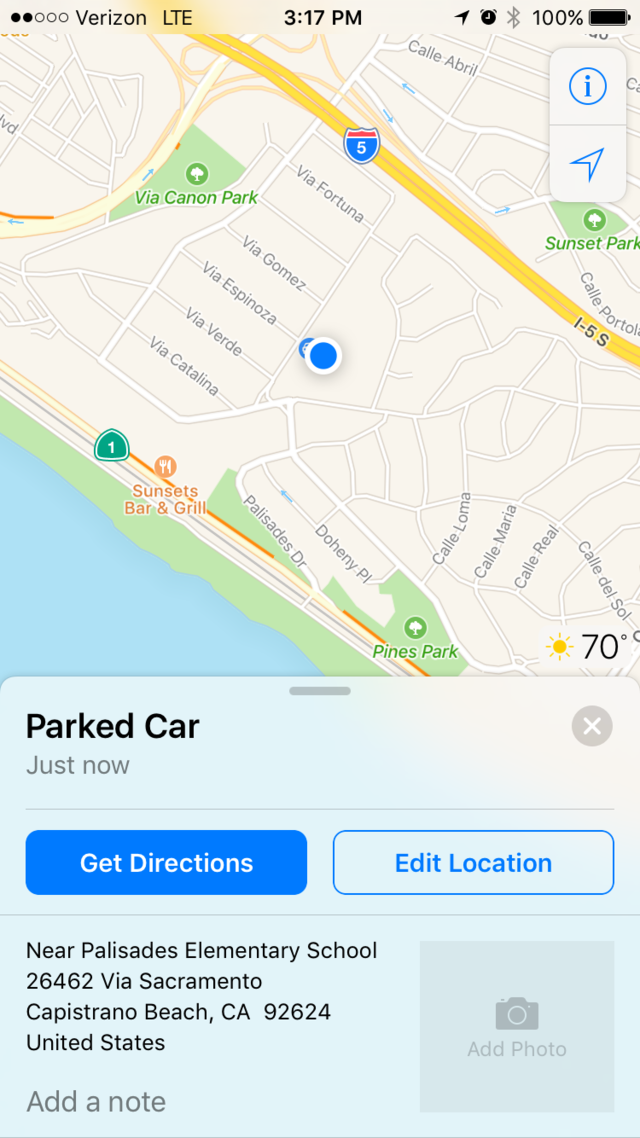
Task: Edit the parked car location
Action: tap(473, 862)
